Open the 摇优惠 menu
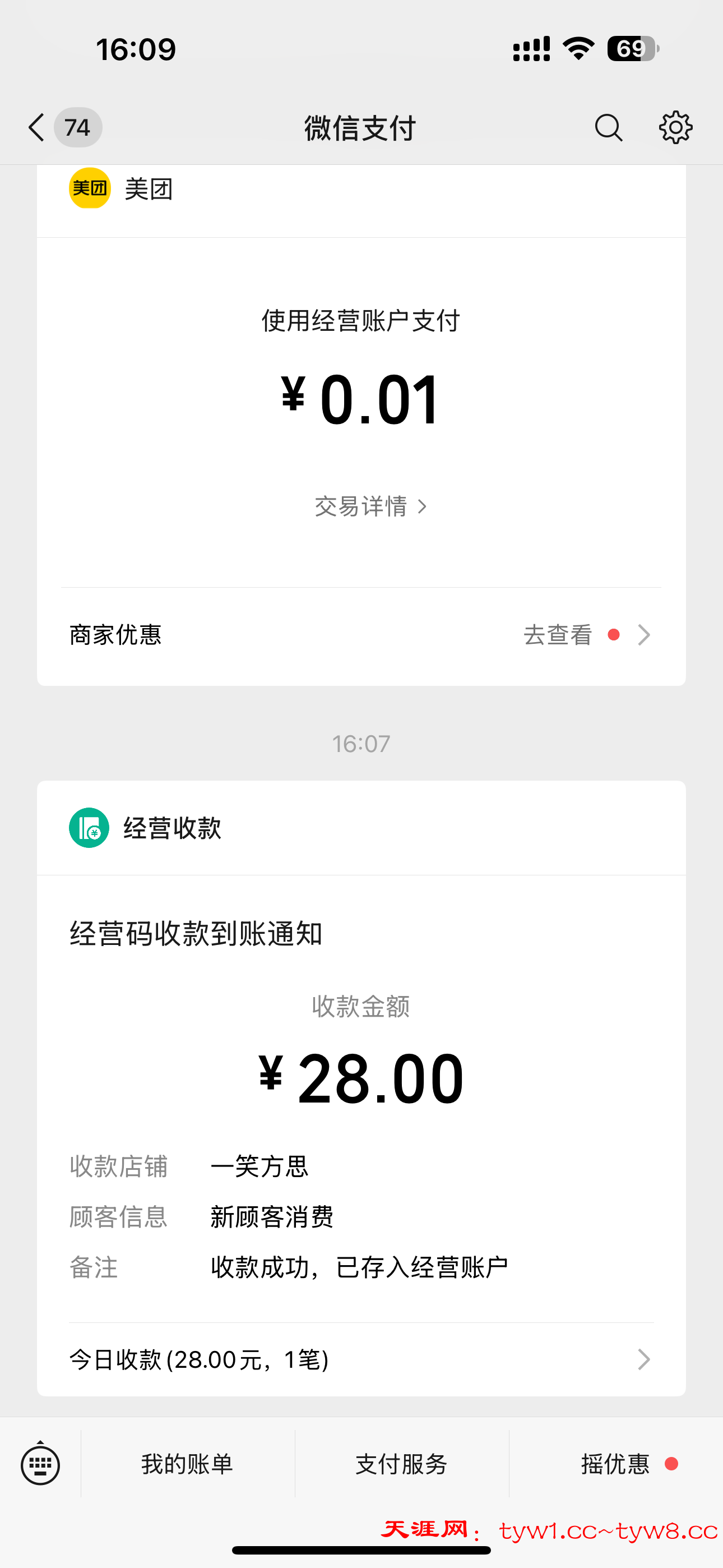 [x=616, y=1464]
